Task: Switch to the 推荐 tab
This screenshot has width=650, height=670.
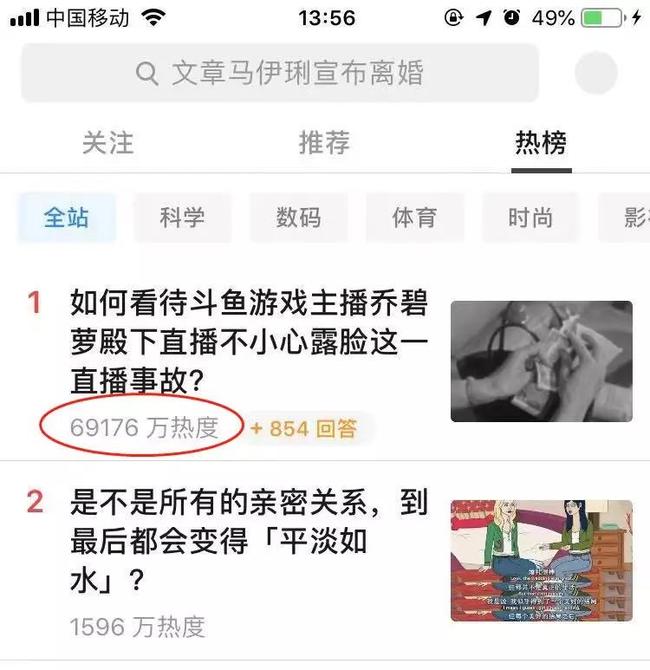Action: point(324,143)
